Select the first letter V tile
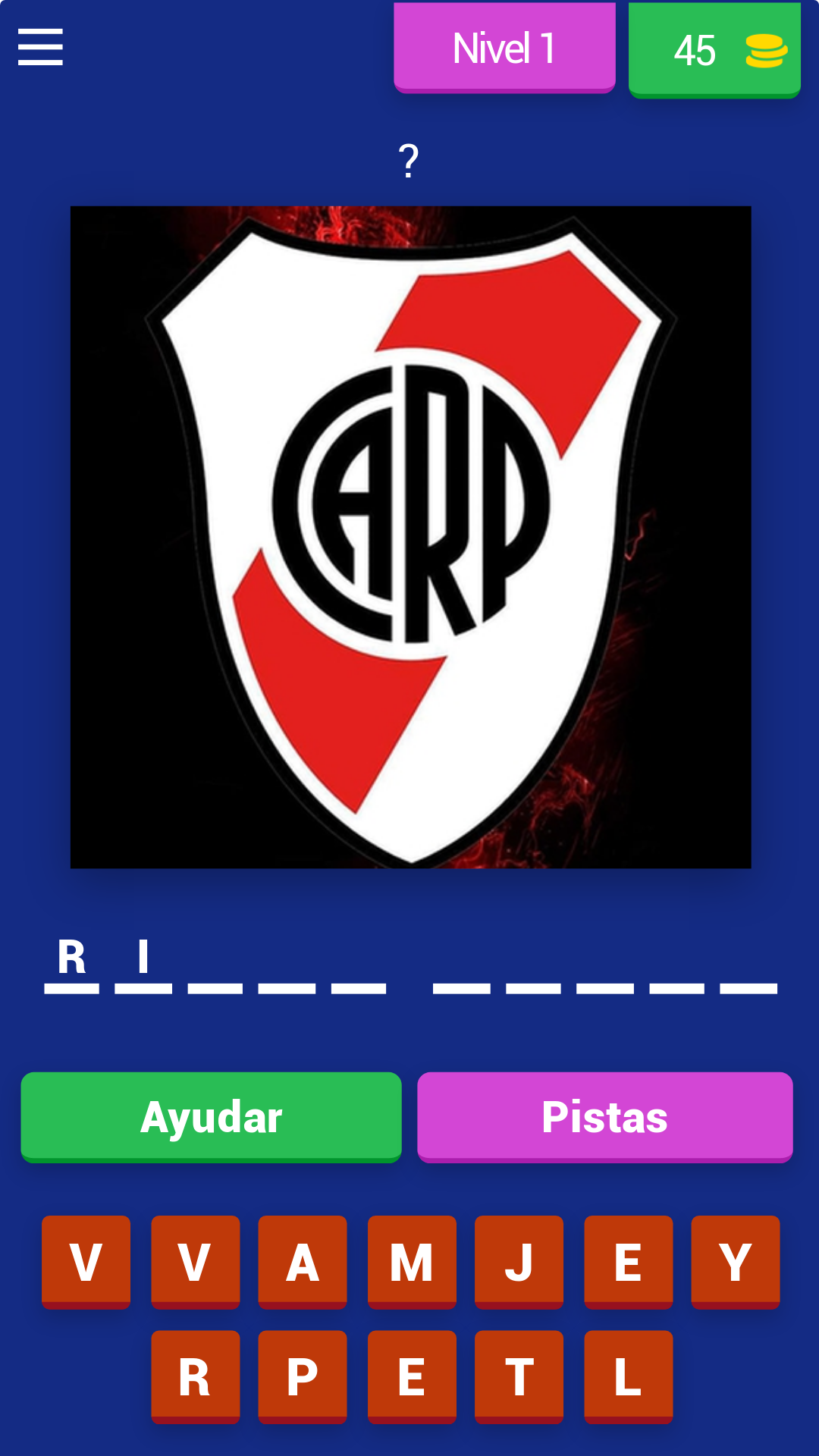 (x=85, y=1260)
